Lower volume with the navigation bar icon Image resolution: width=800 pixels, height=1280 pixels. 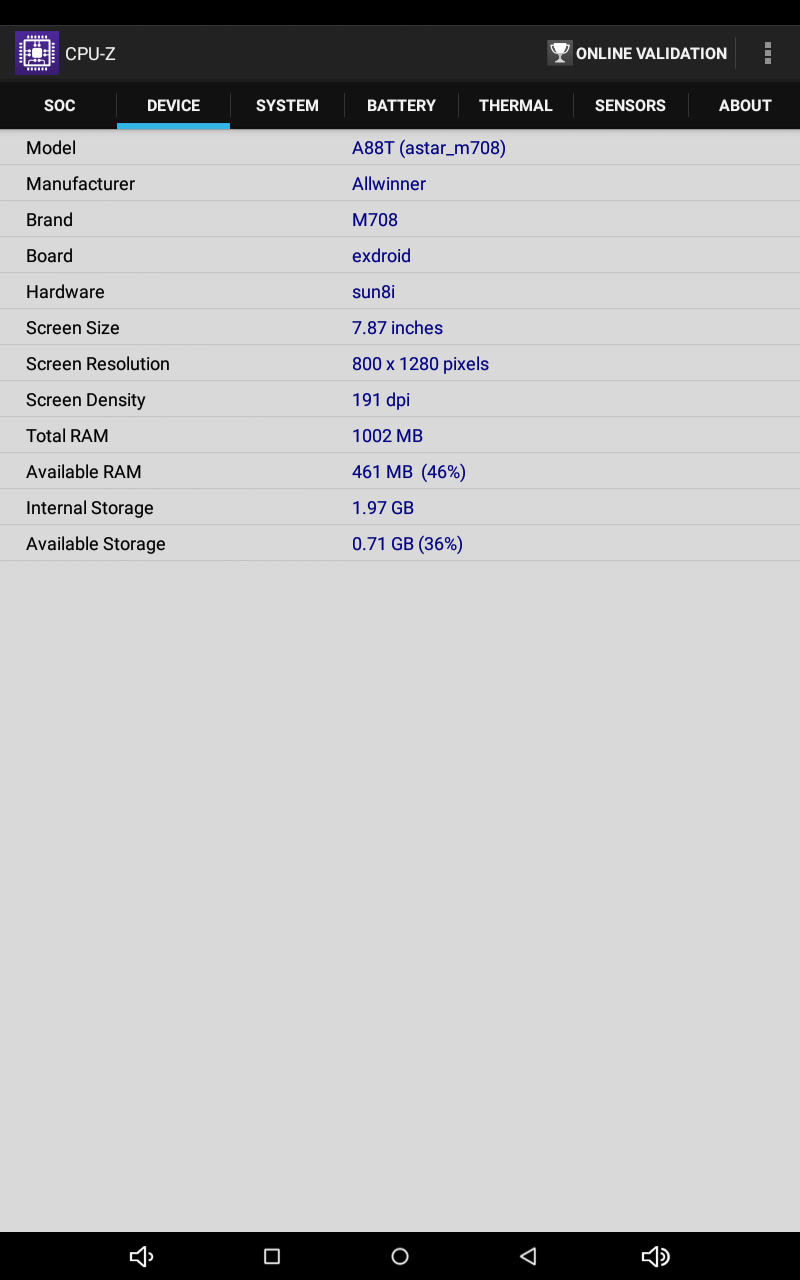141,1256
